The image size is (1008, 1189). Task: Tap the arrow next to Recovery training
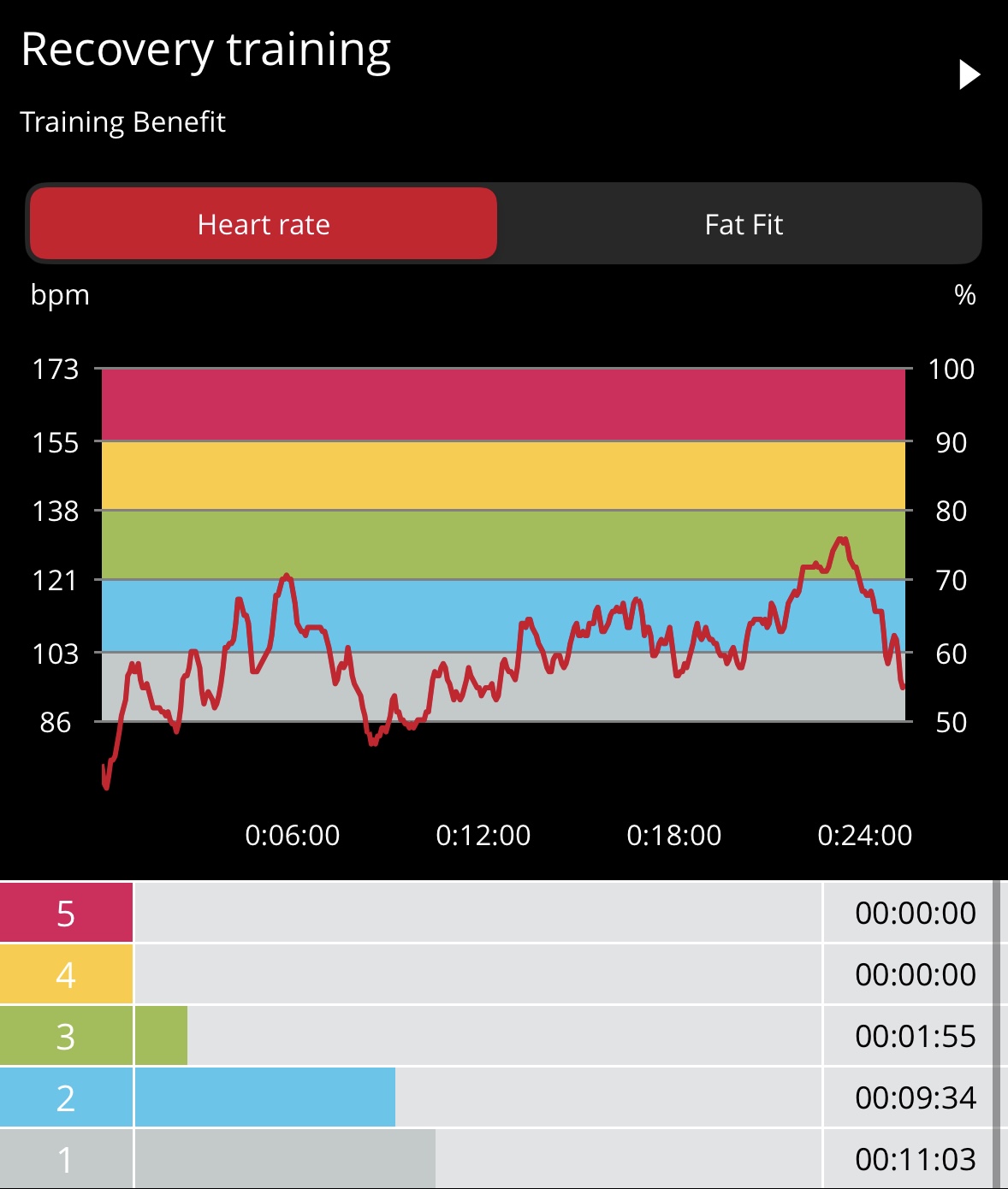pyautogui.click(x=968, y=75)
